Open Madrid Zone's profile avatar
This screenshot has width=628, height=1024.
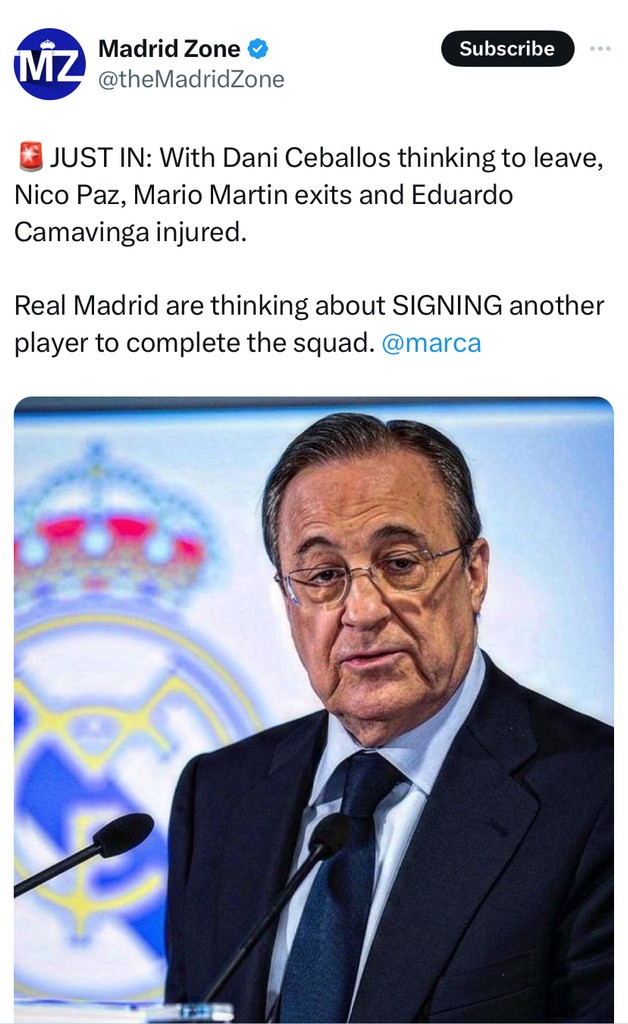point(49,64)
